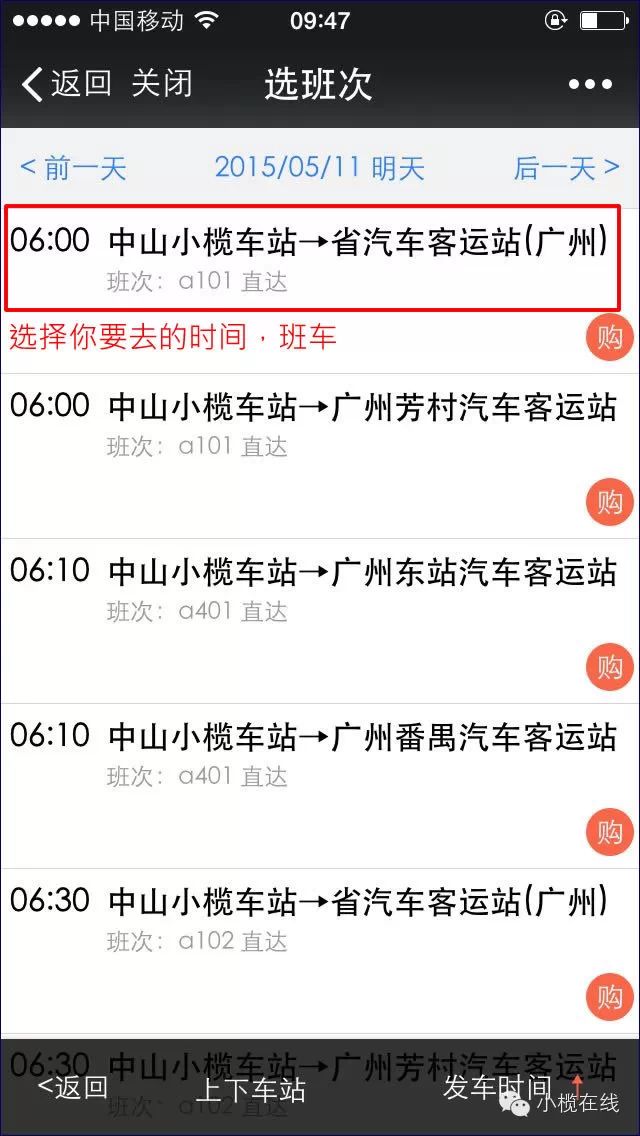Buy ticket for 06:00 省汽车客运站(广州)
This screenshot has width=640, height=1136.
610,337
